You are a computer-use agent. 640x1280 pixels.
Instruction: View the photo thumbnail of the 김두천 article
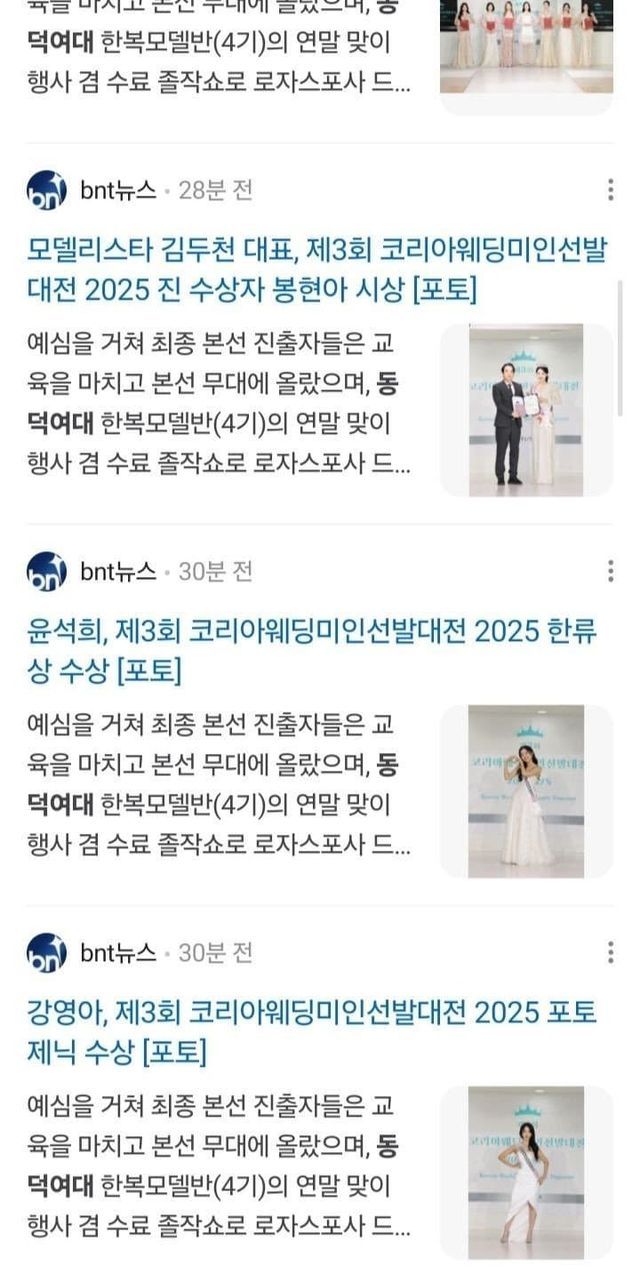click(x=526, y=410)
